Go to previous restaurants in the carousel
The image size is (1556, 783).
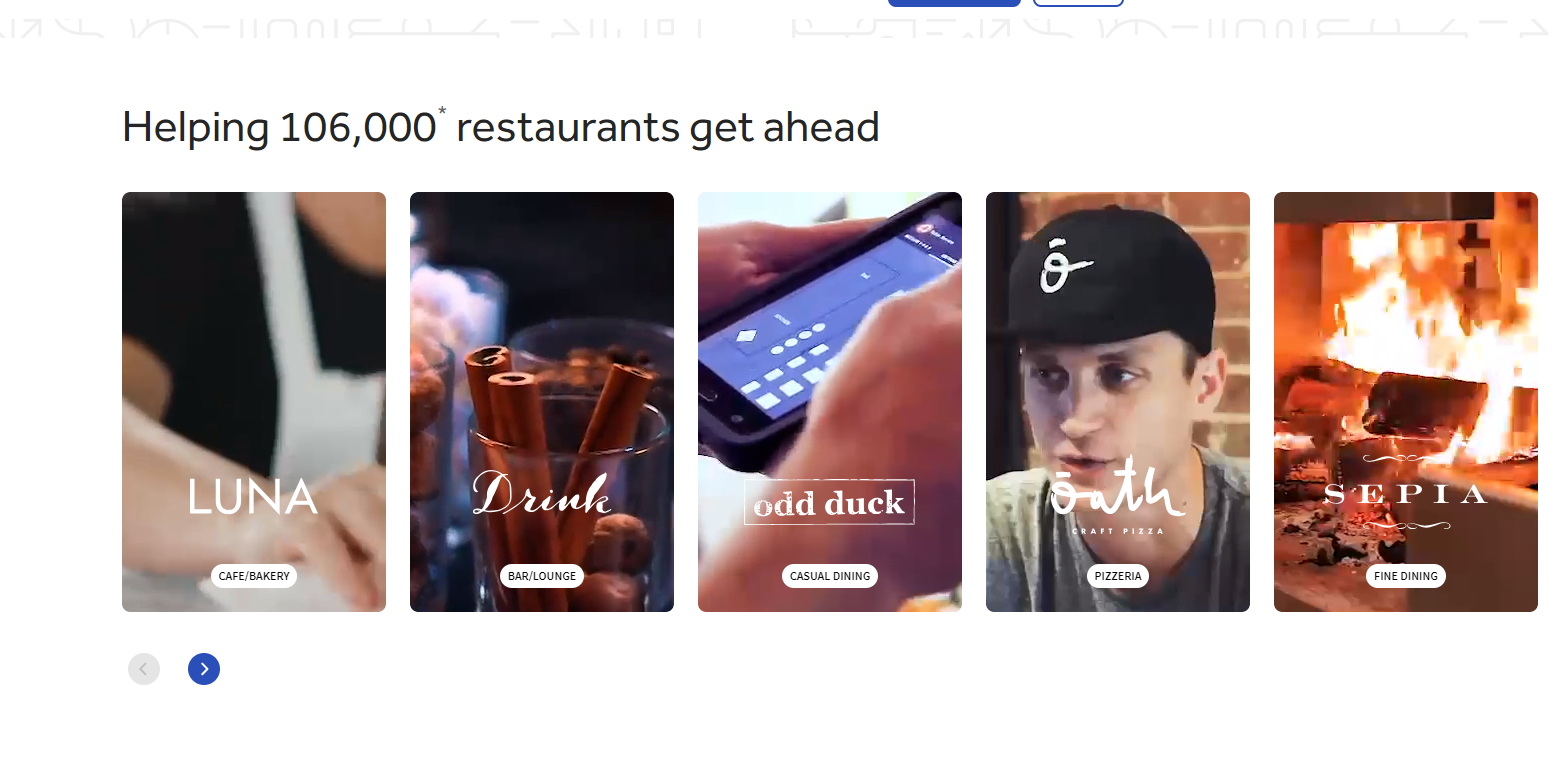click(144, 669)
